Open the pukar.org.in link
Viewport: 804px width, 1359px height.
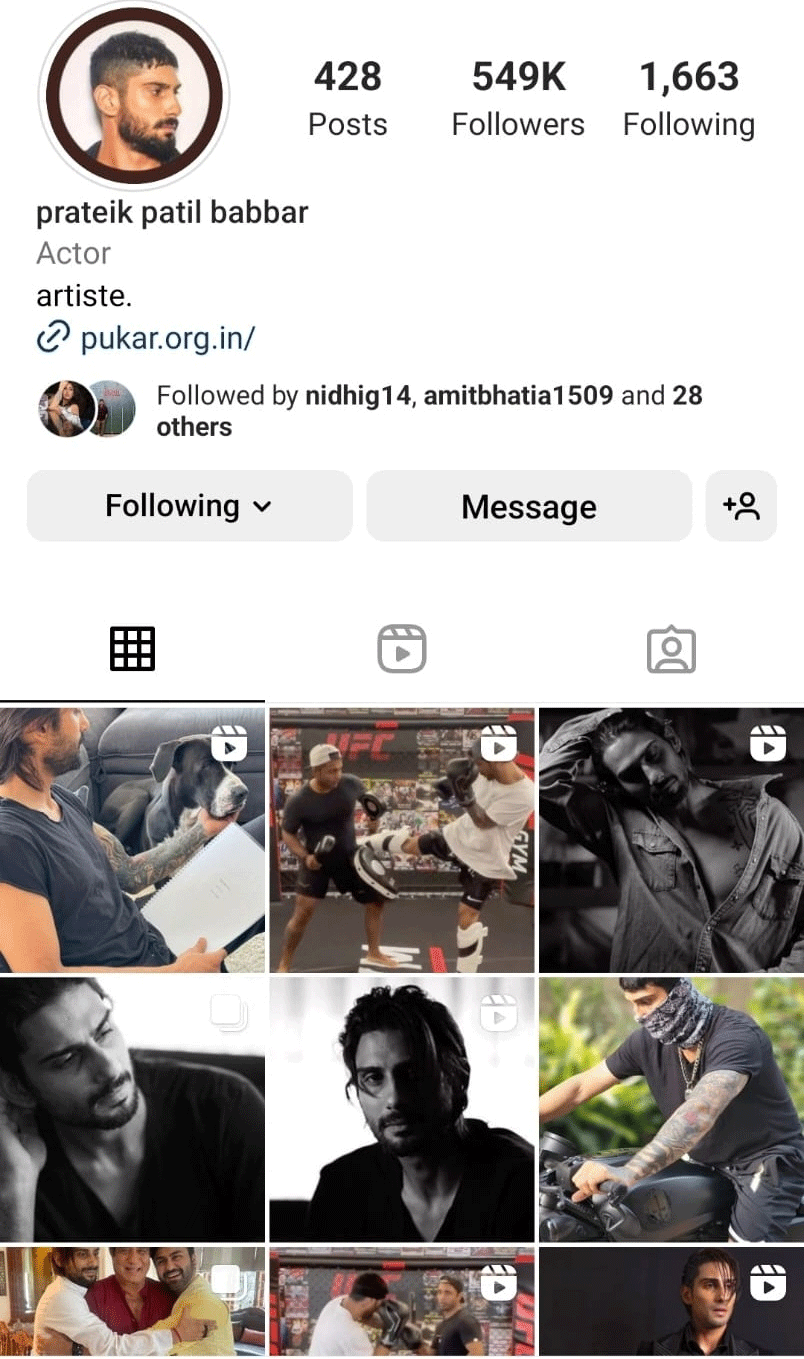[x=167, y=338]
